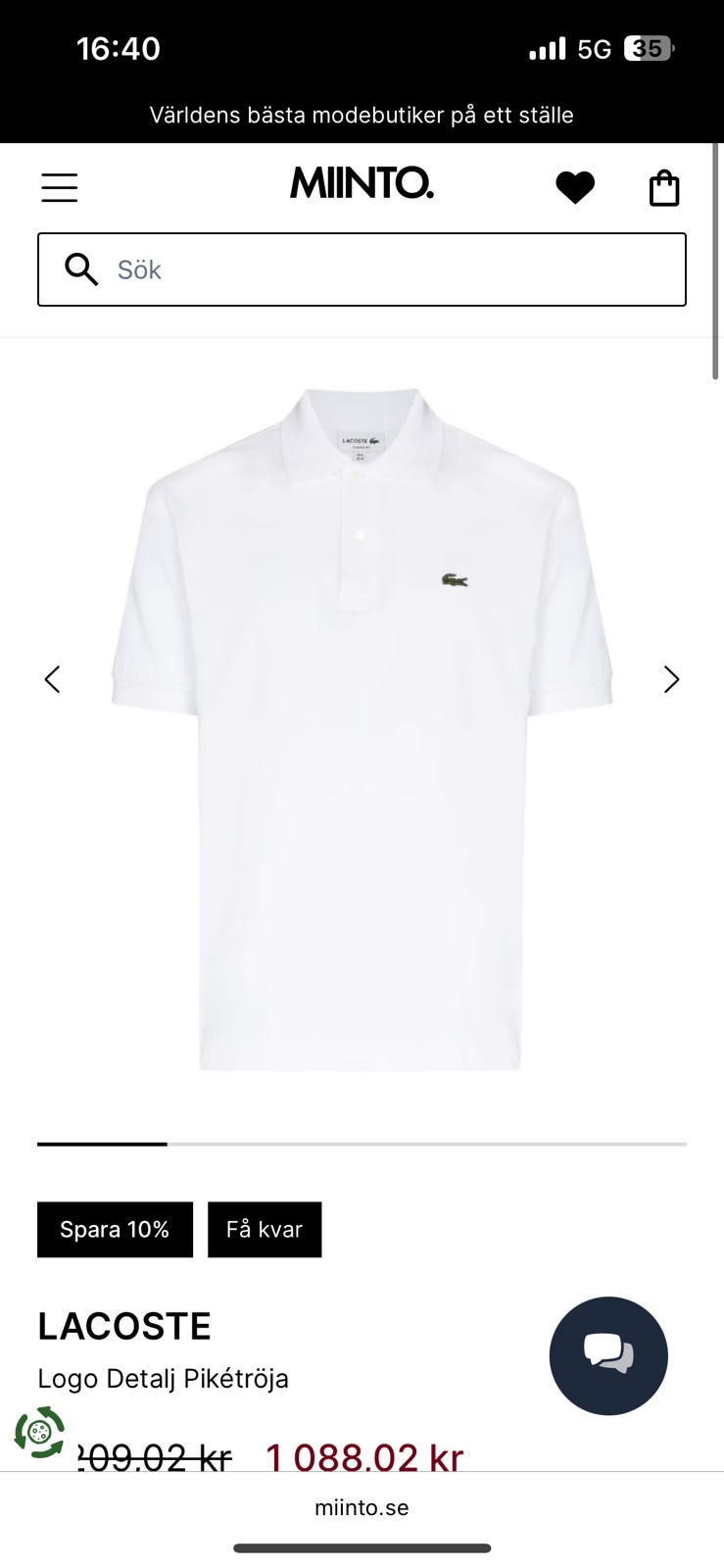
Task: Open the green cookie settings icon
Action: click(39, 1433)
